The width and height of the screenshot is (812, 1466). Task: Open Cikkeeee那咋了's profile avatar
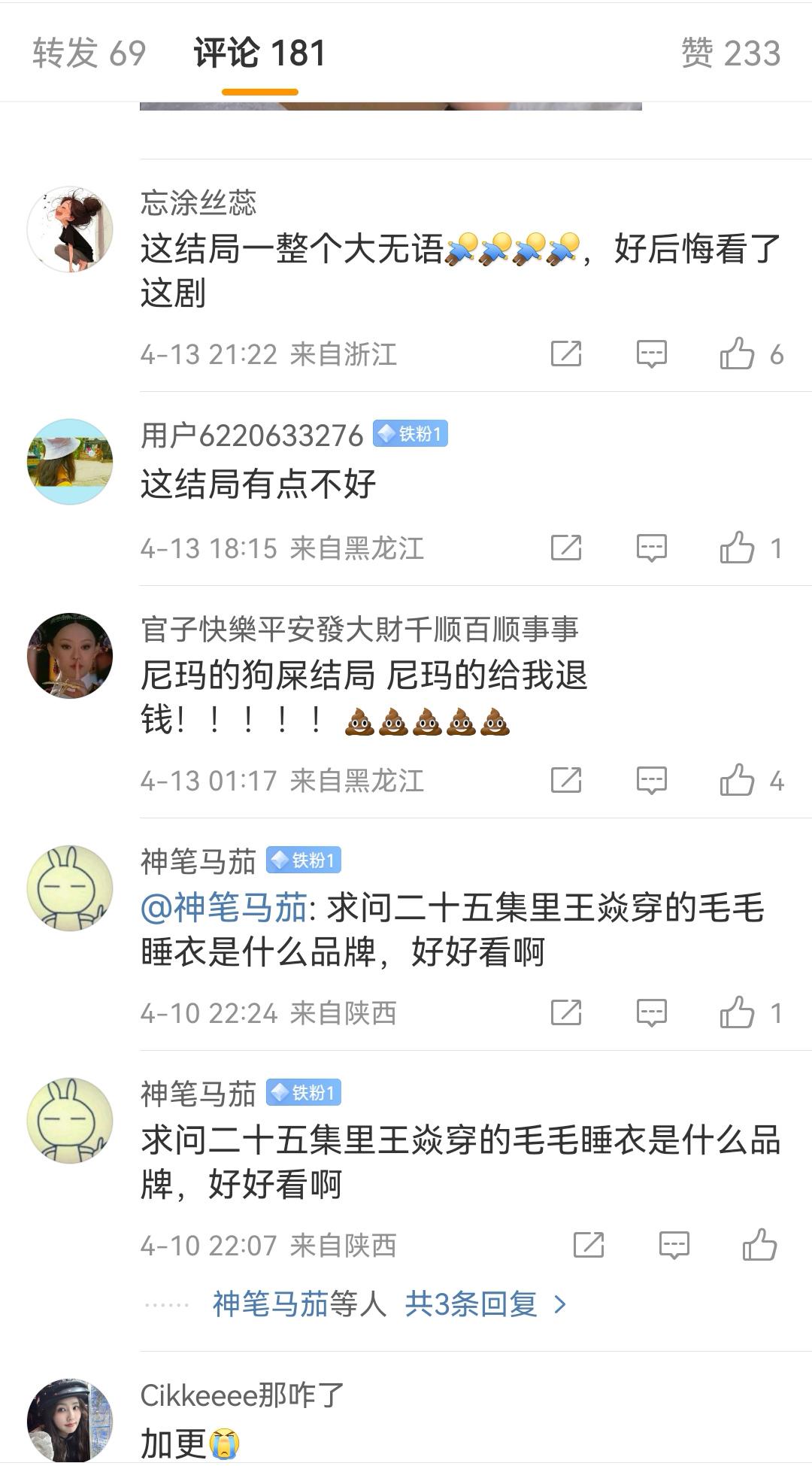(x=70, y=1421)
